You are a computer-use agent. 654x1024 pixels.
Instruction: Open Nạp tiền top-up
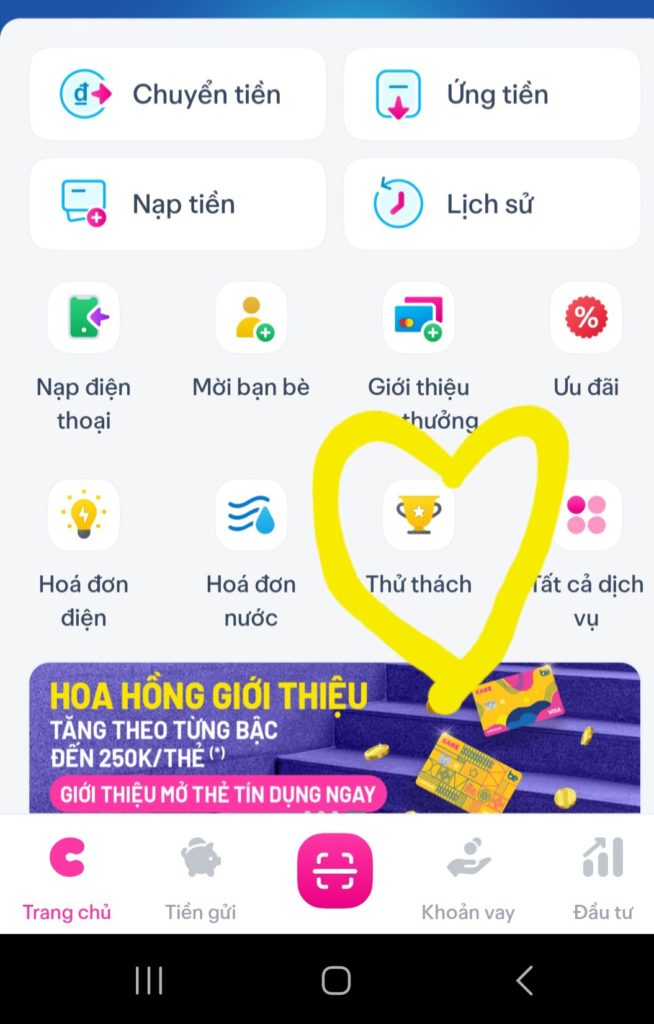click(178, 204)
